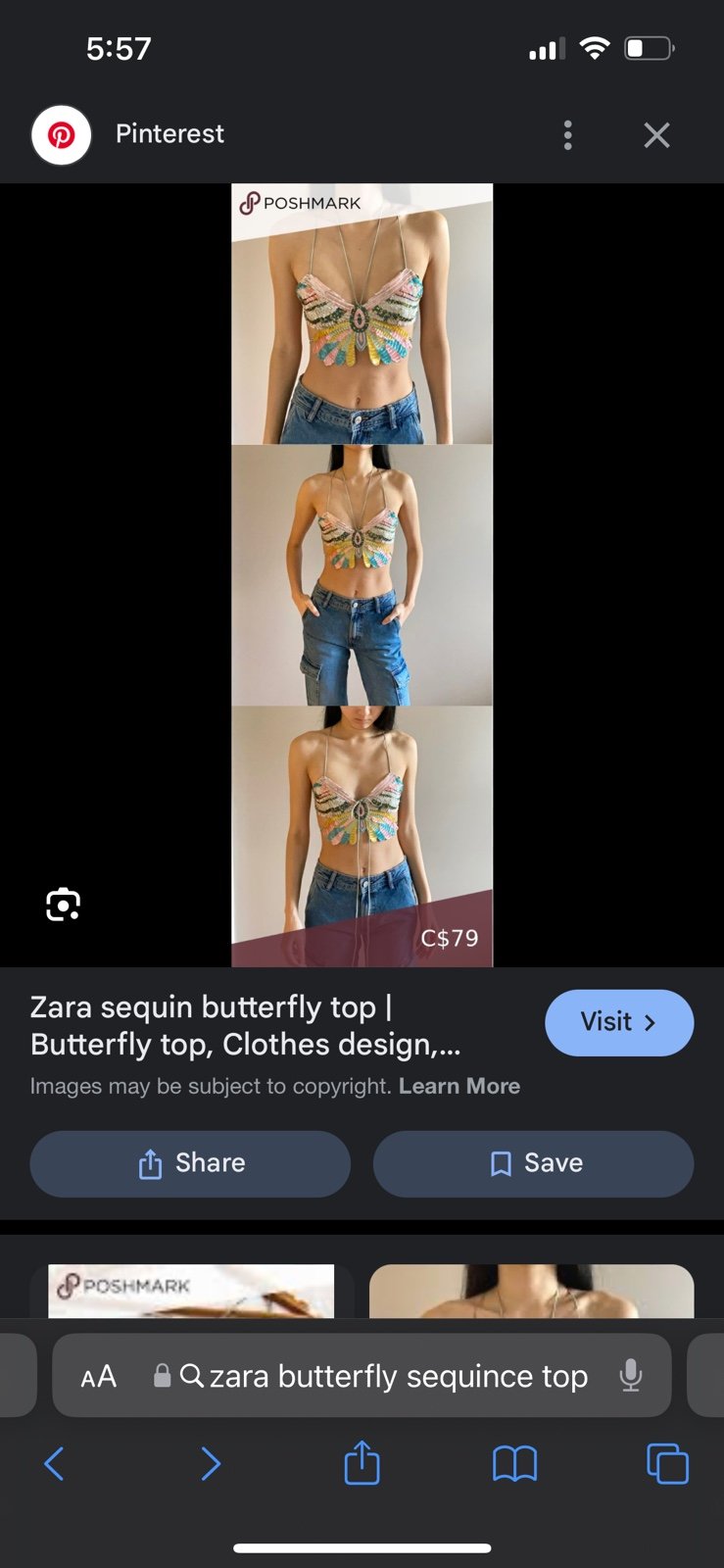724x1568 pixels.
Task: Open the Learn More copyright link
Action: coord(459,1086)
